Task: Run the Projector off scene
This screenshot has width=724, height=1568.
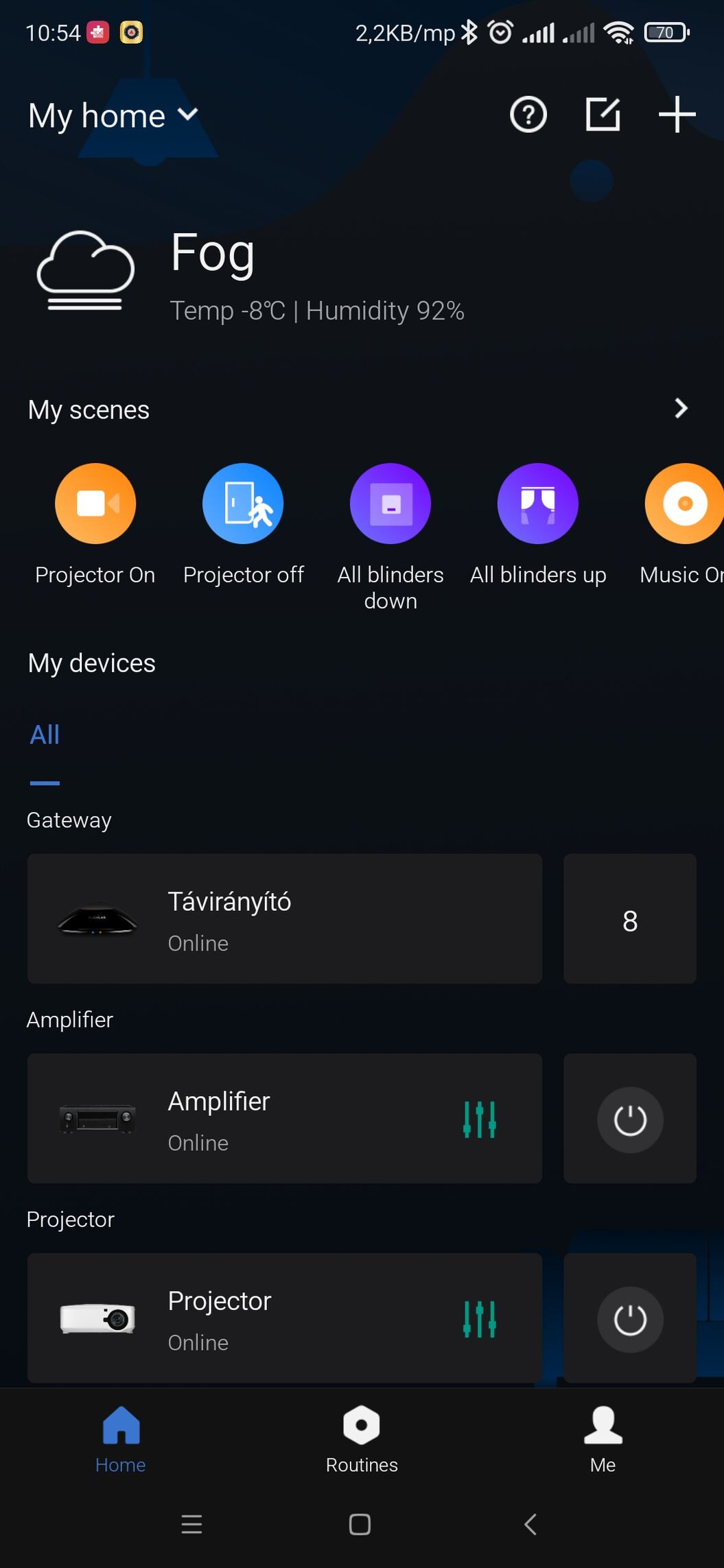Action: [243, 504]
